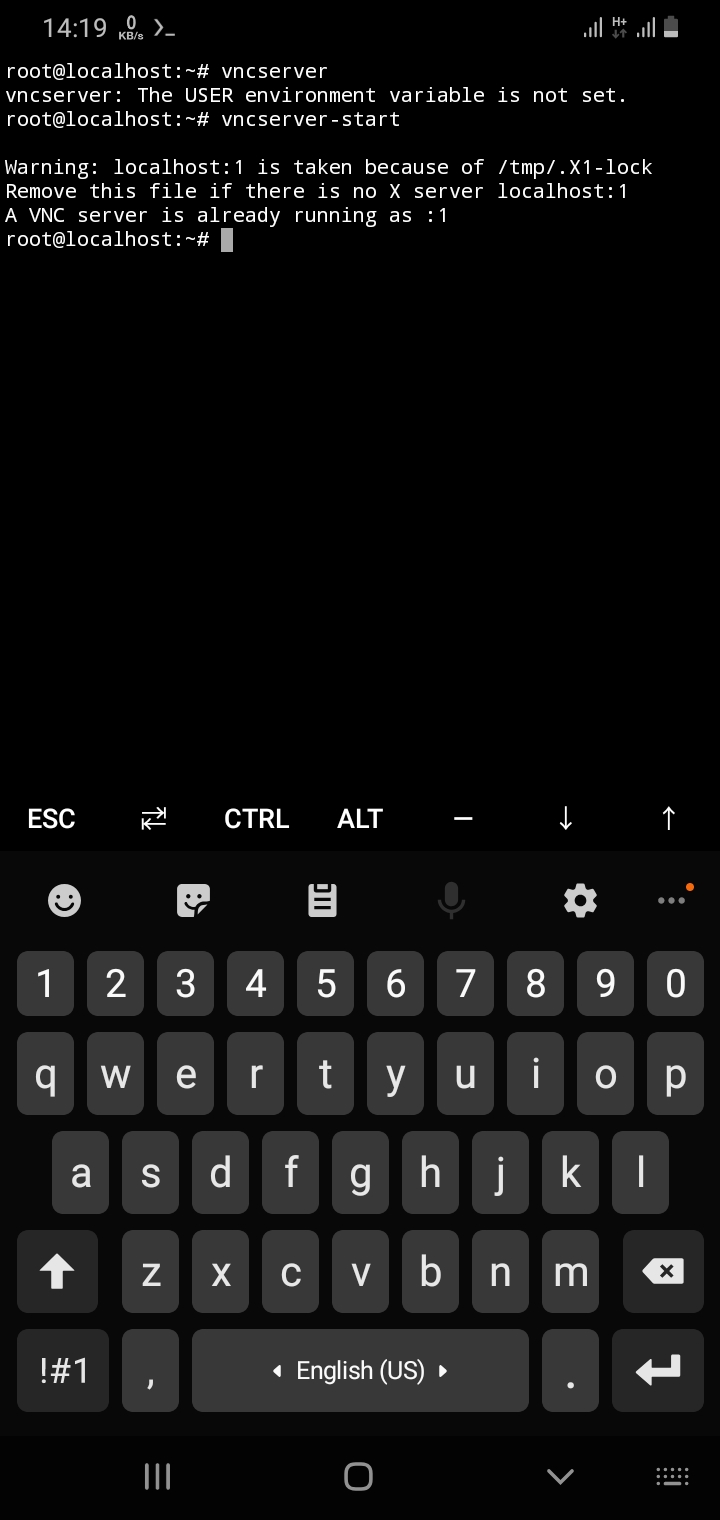Switch to the !#1 symbols layout
The image size is (720, 1520).
point(63,1370)
